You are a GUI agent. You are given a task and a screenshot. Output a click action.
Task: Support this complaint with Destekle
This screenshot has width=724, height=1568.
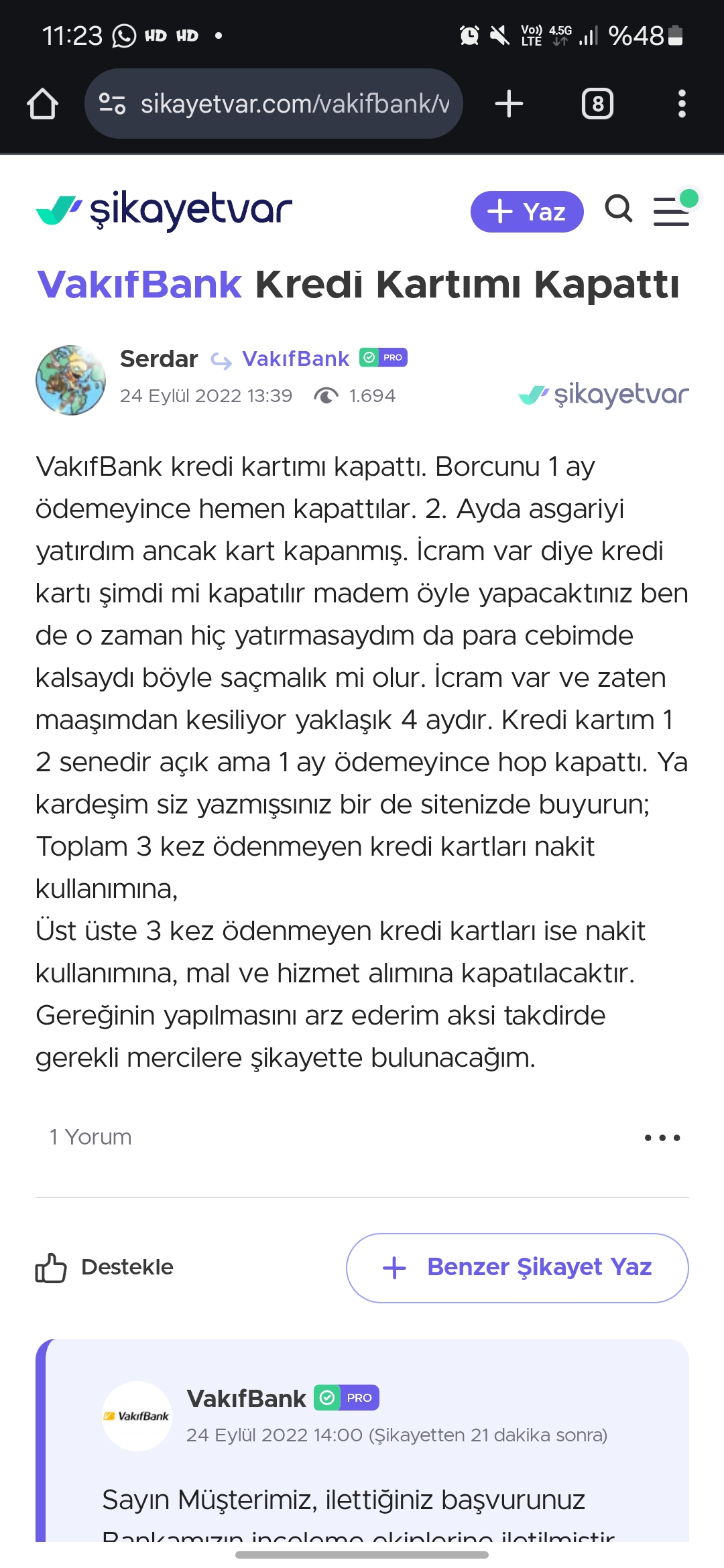click(105, 1267)
